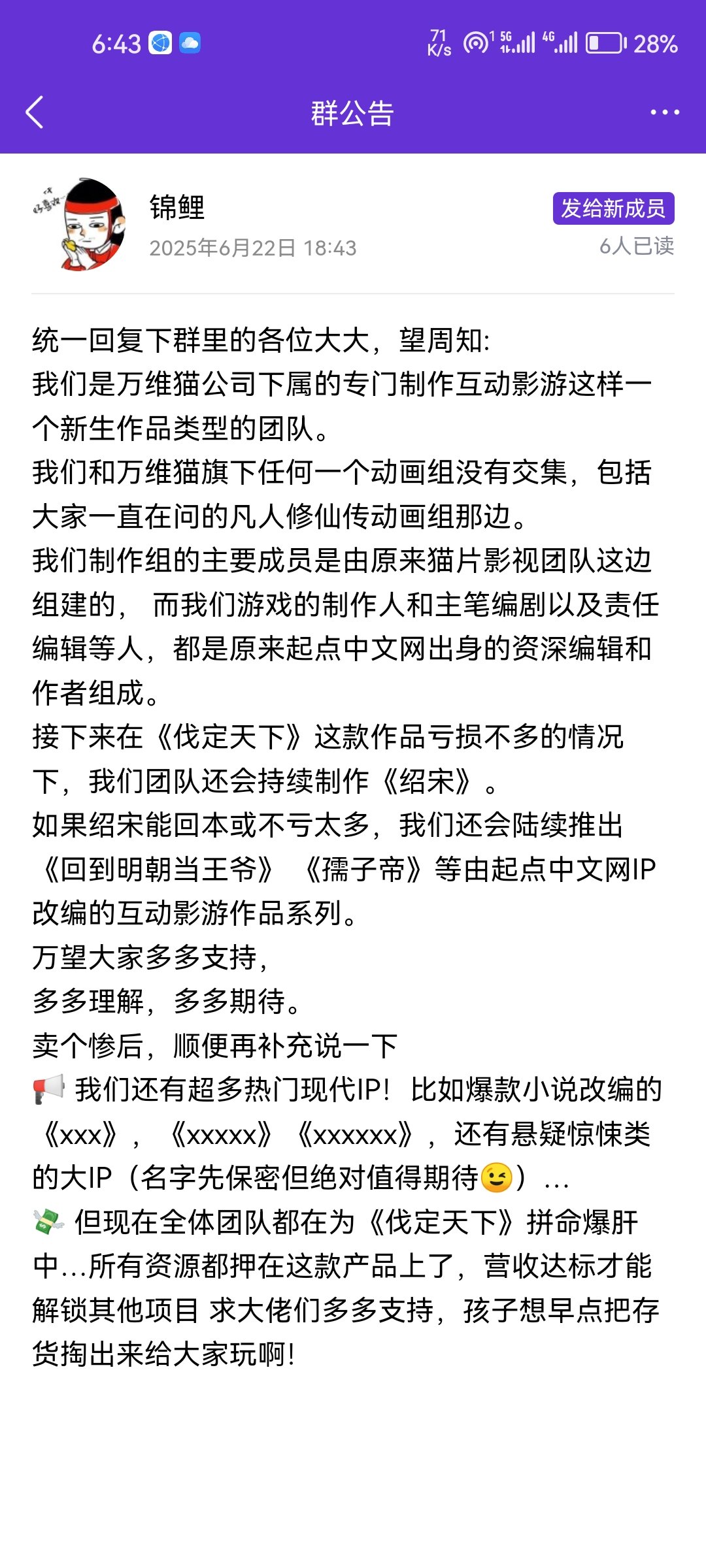This screenshot has width=706, height=1568.
Task: Open 锦鲤's profile avatar
Action: coord(80,224)
